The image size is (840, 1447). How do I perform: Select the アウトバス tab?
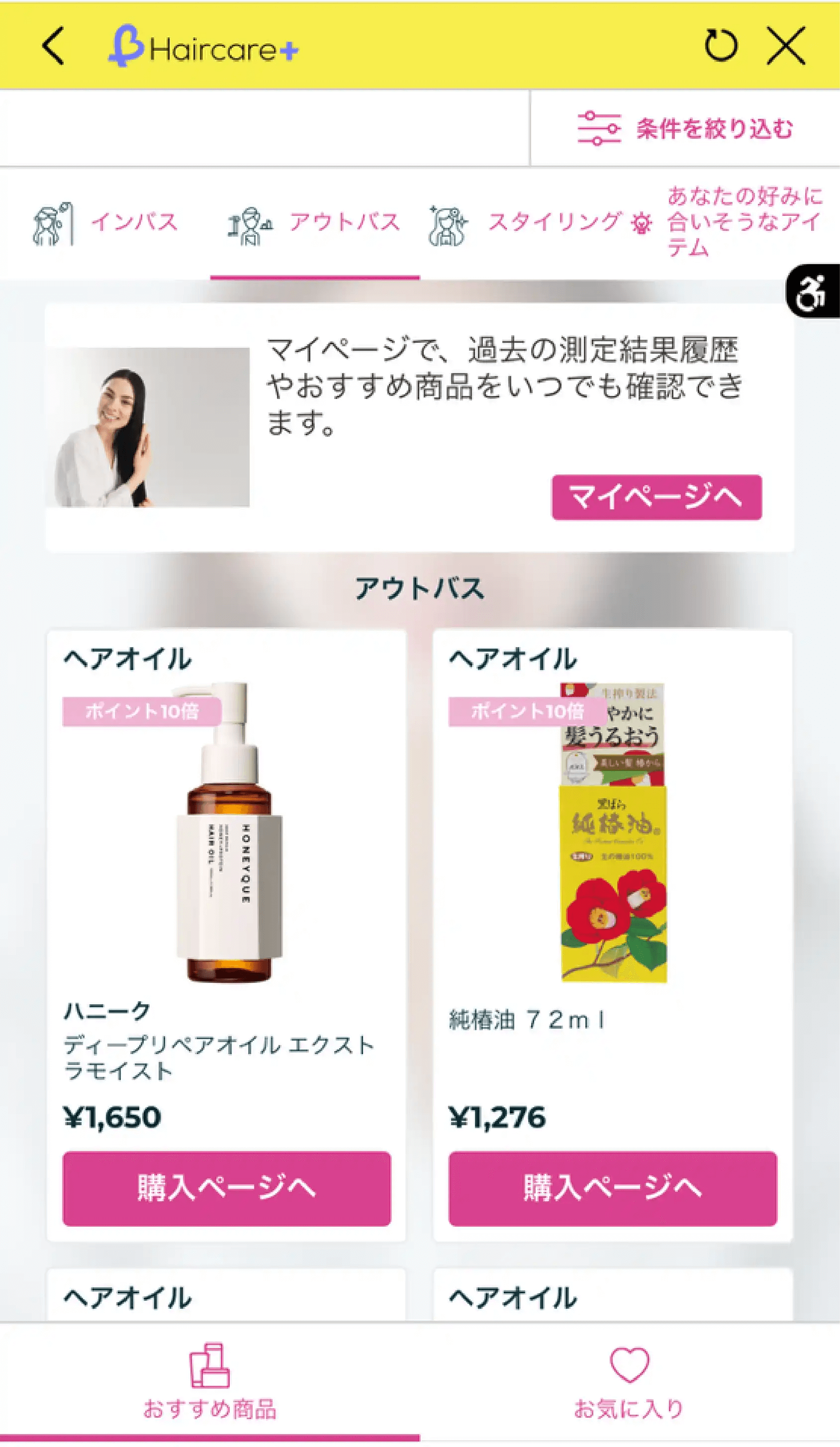tap(315, 223)
